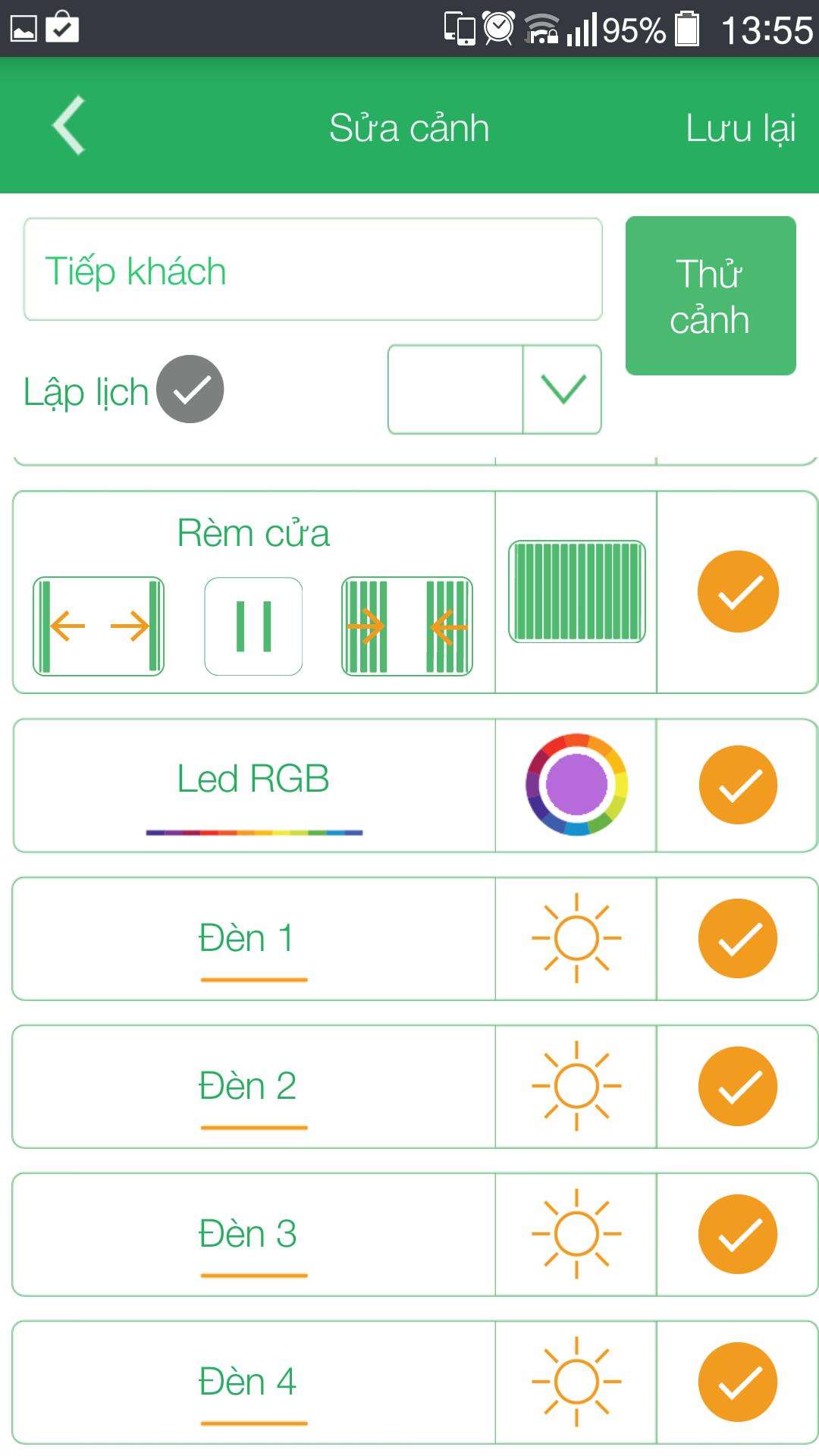
Task: Pick the purple color in Led RGB wheel
Action: [576, 785]
